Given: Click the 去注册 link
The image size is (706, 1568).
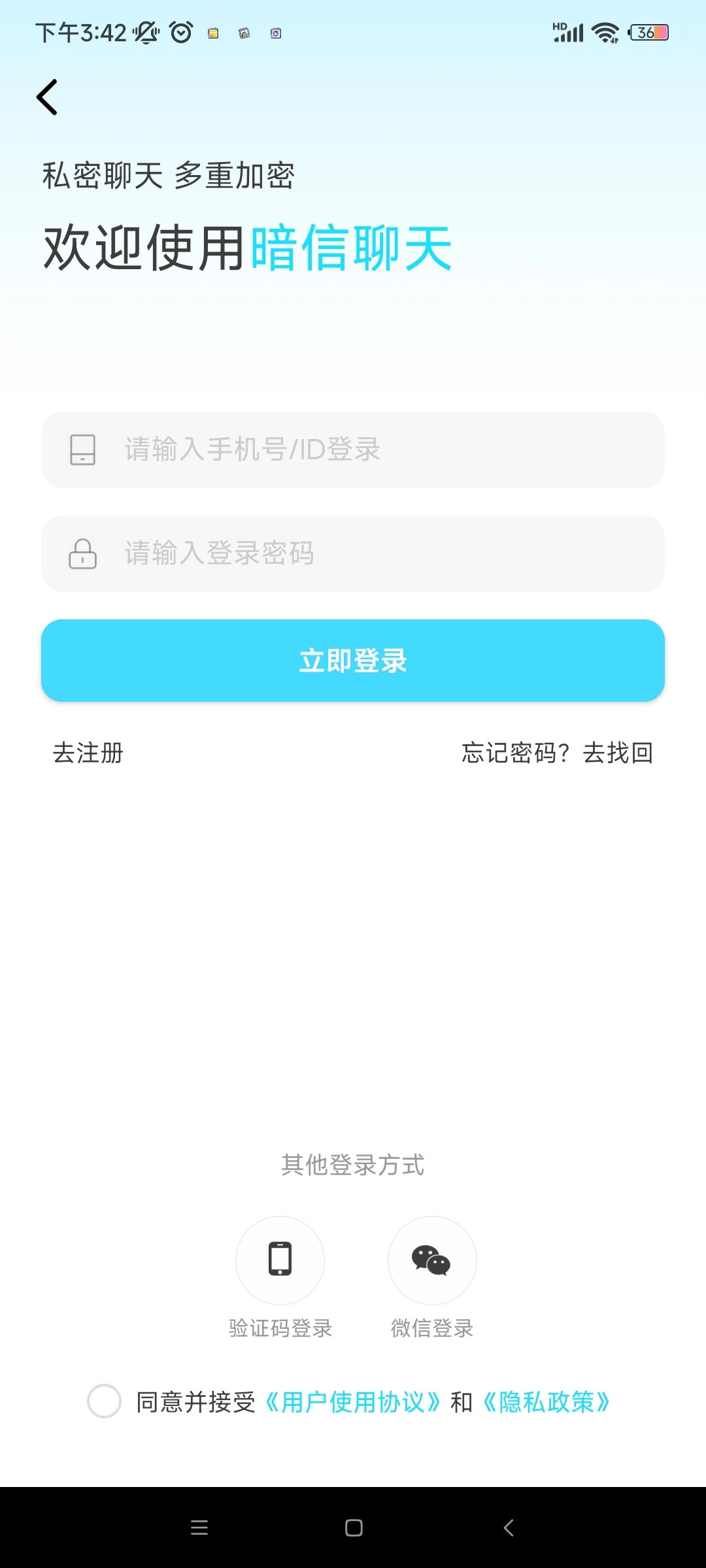Looking at the screenshot, I should pyautogui.click(x=88, y=753).
